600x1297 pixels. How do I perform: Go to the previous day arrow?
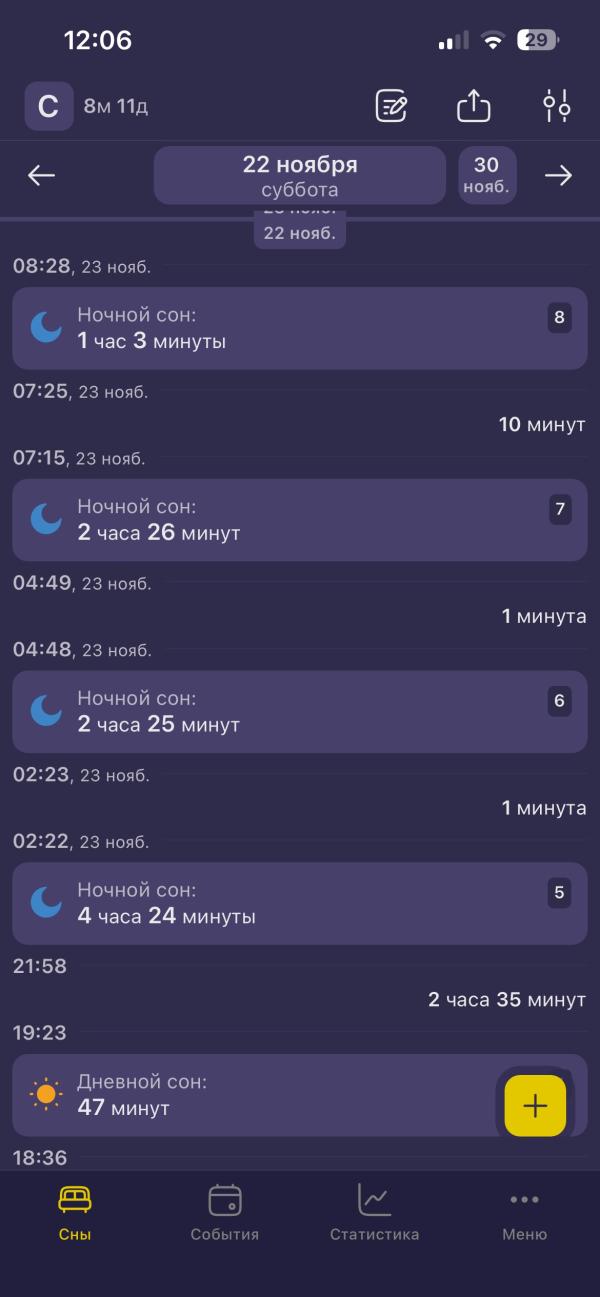tap(41, 175)
